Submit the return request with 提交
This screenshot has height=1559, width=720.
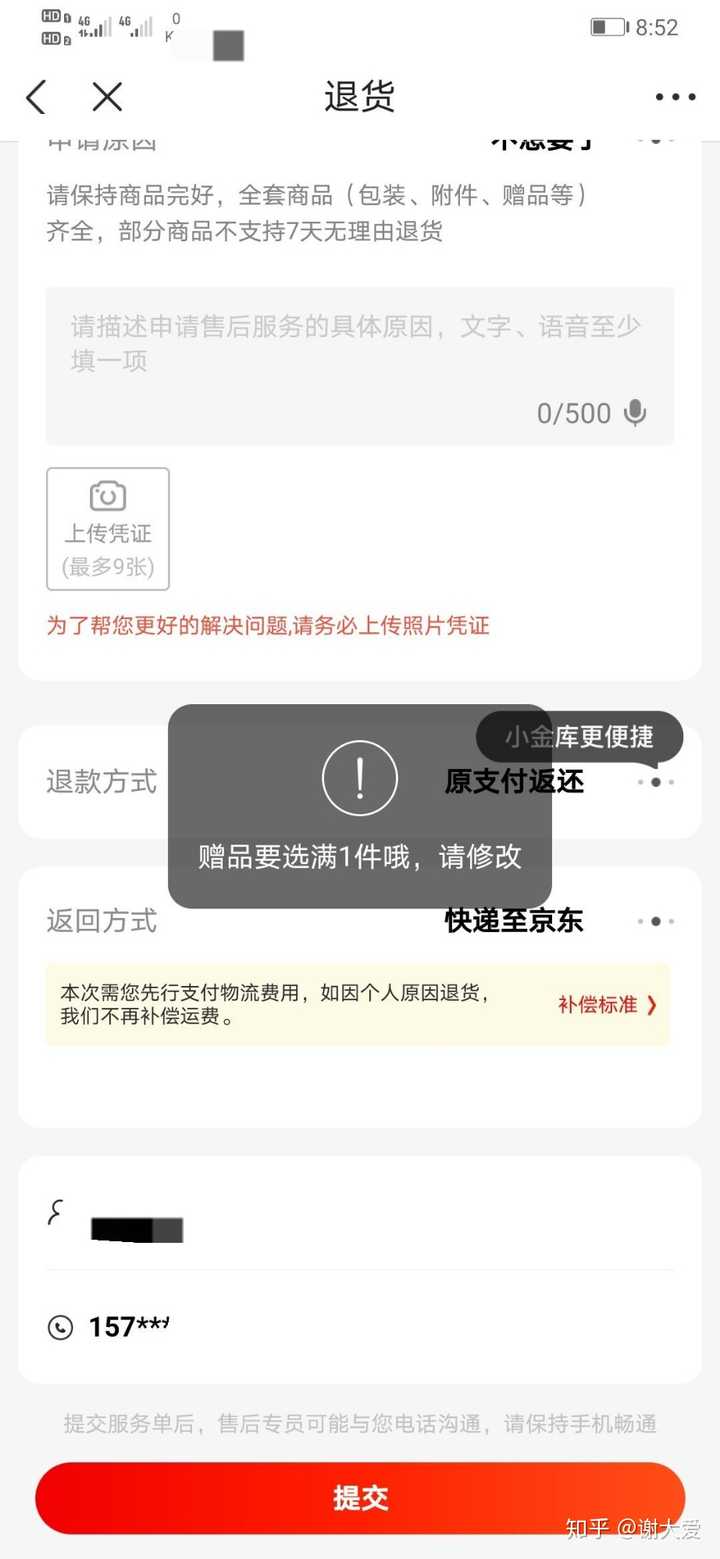pos(360,1497)
